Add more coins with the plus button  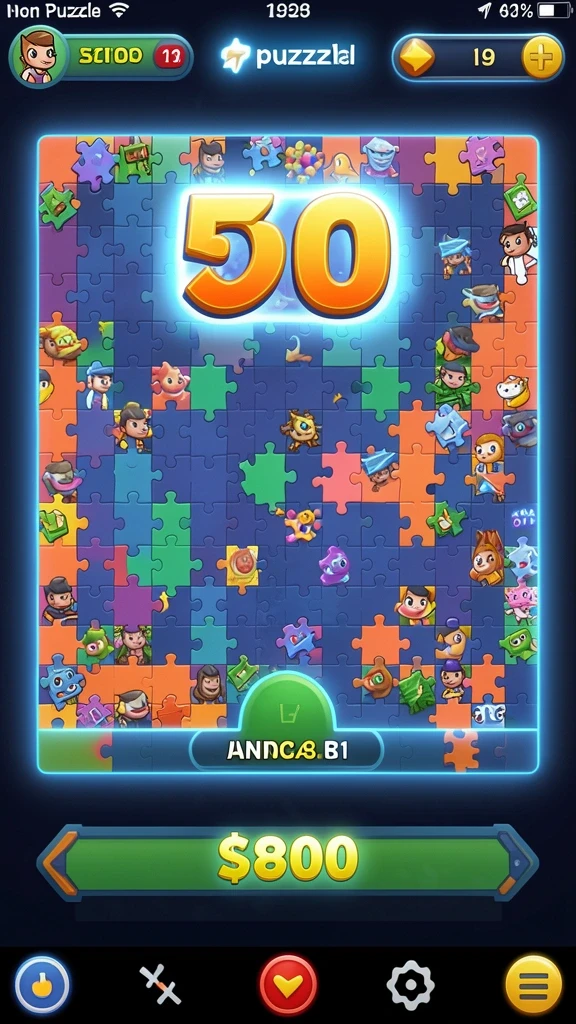[541, 57]
